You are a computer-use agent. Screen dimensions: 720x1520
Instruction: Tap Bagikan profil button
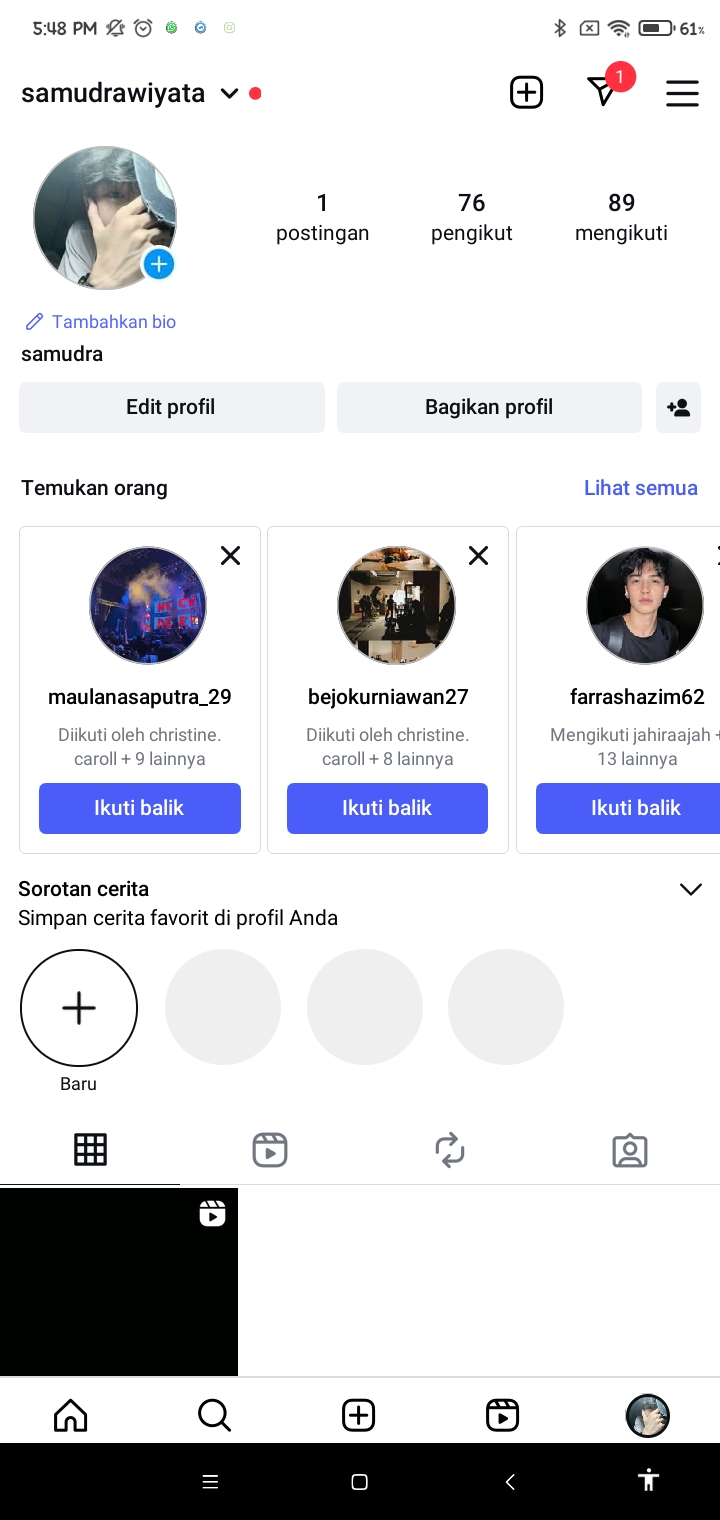click(x=489, y=407)
